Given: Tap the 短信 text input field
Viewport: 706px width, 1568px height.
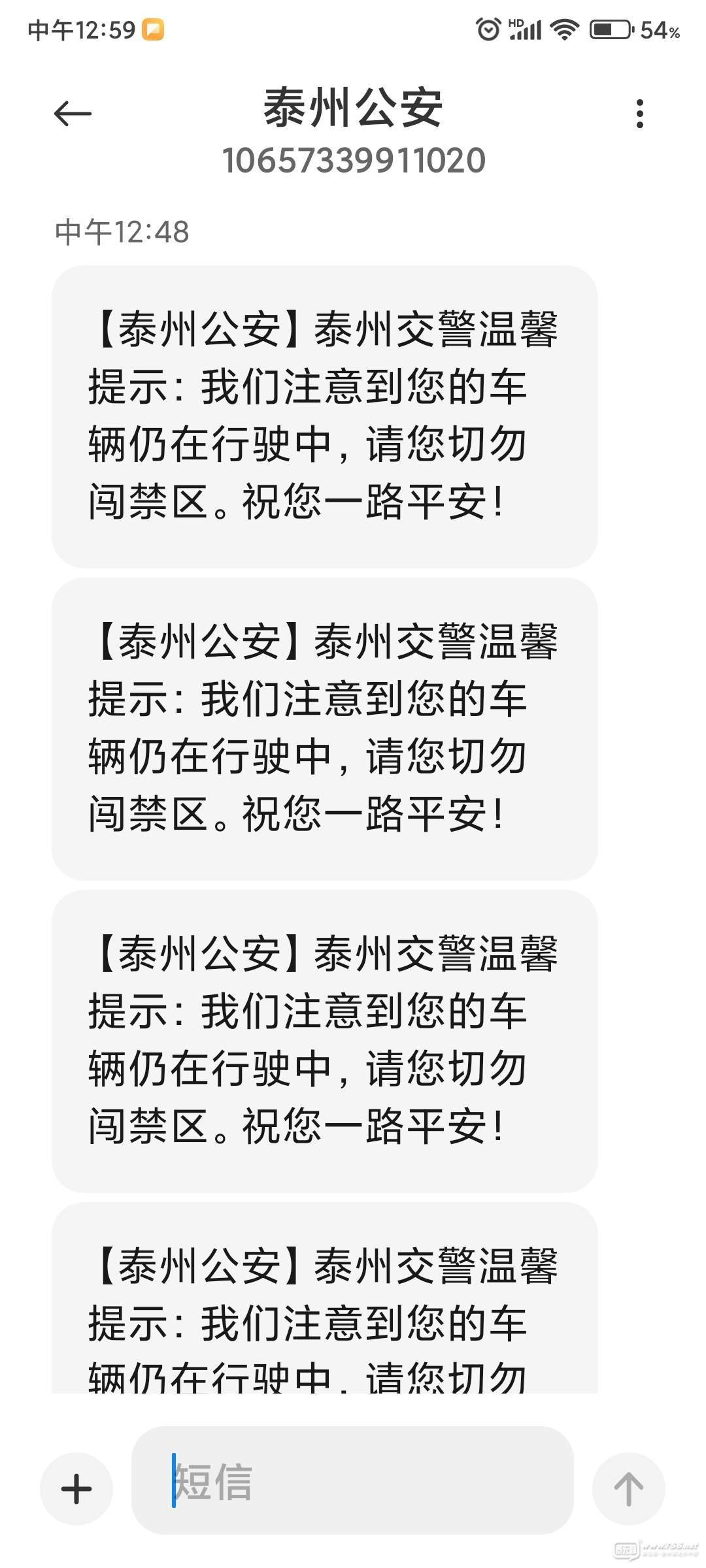Looking at the screenshot, I should pyautogui.click(x=353, y=1481).
